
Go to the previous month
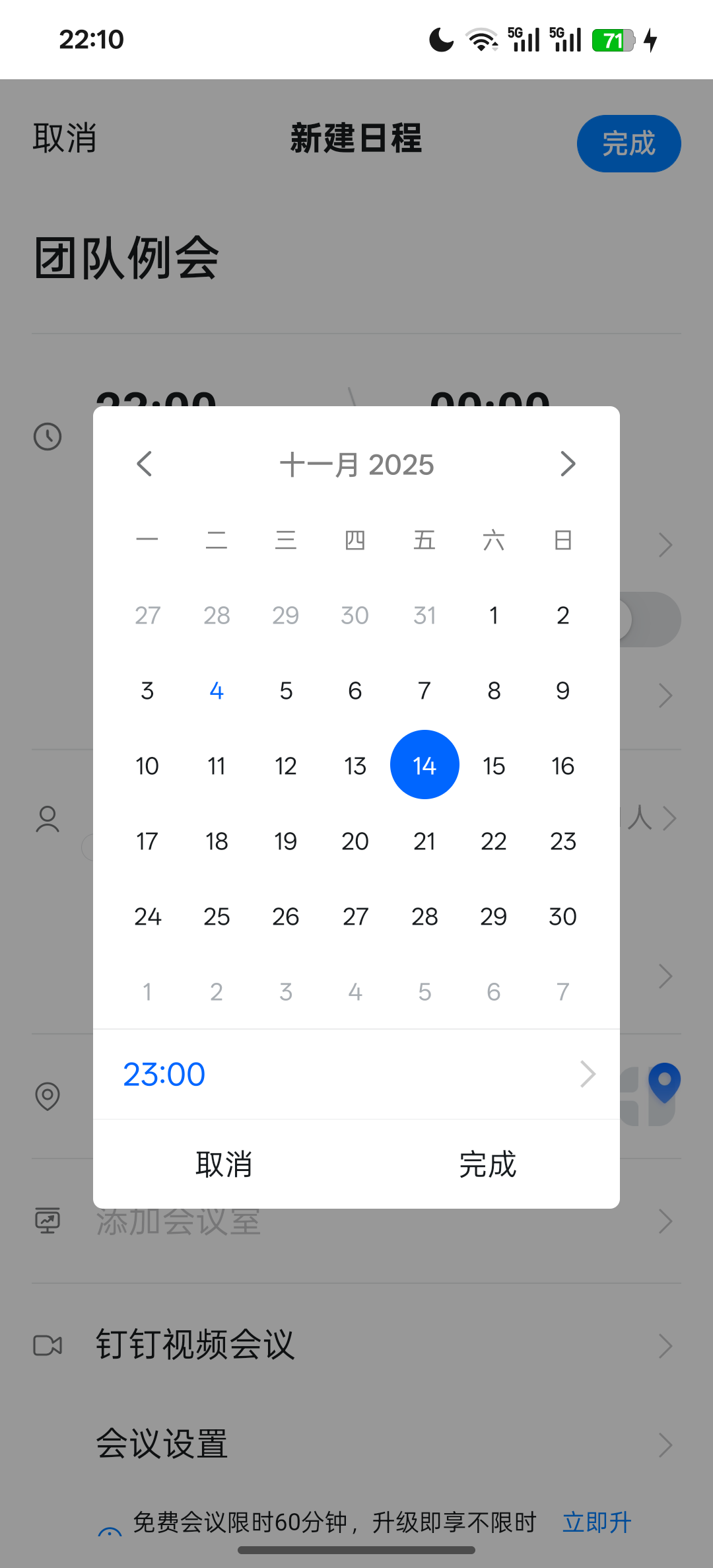pyautogui.click(x=145, y=464)
